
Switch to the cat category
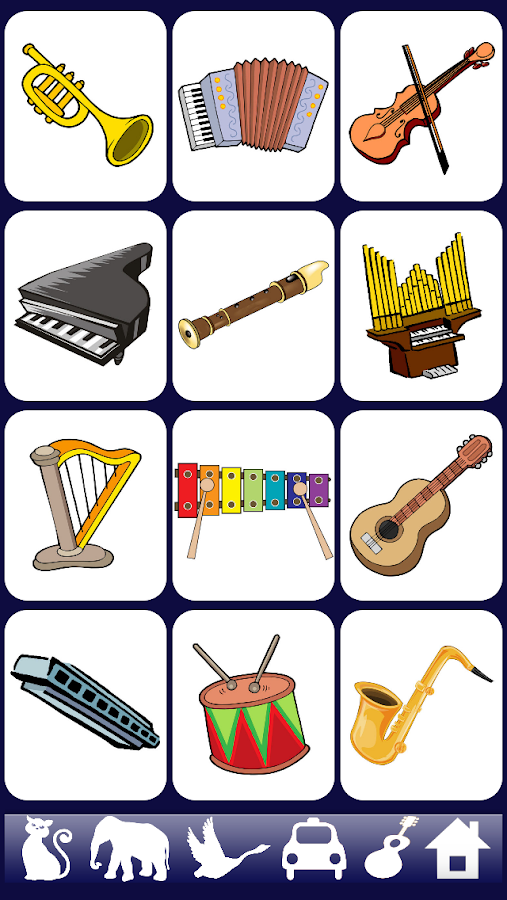tap(47, 848)
